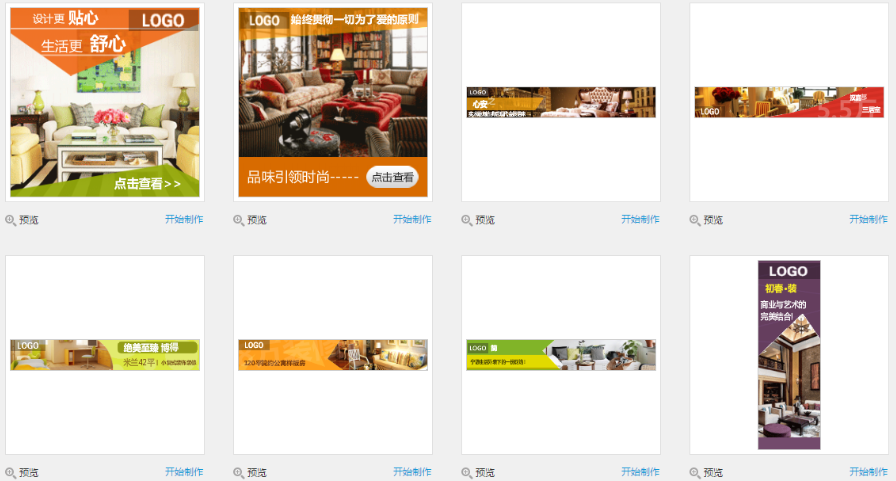Open the 绝美至臻 banner template
This screenshot has width=896, height=481.
105,355
